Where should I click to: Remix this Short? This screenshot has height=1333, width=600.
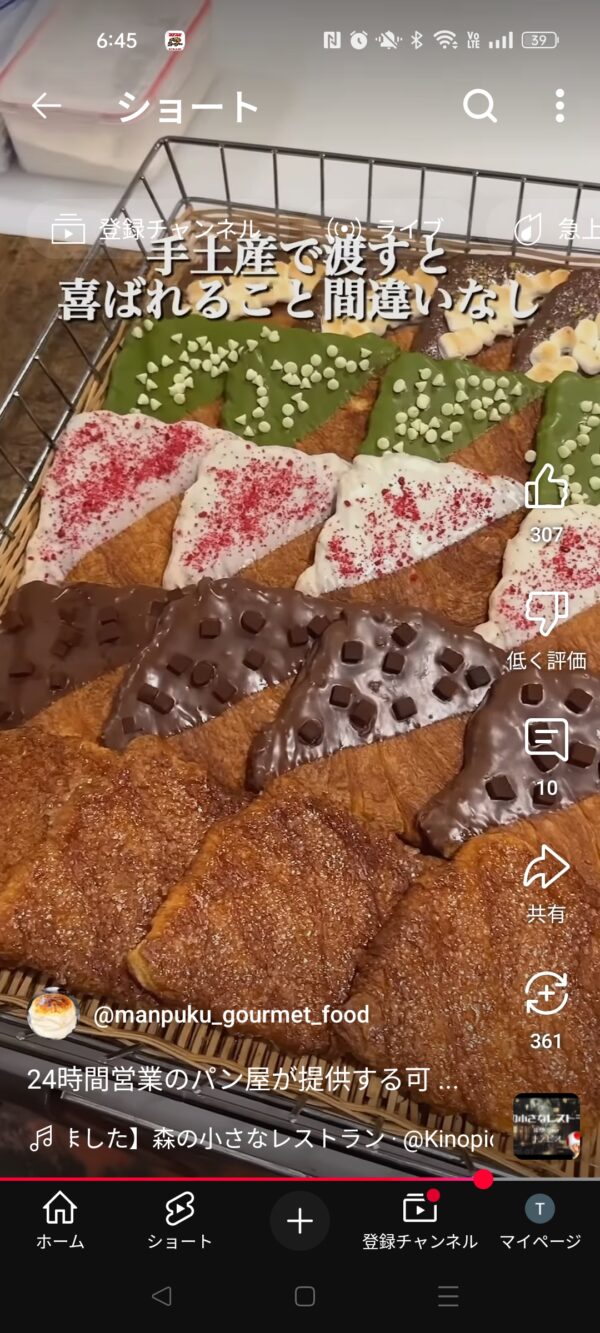pos(546,994)
